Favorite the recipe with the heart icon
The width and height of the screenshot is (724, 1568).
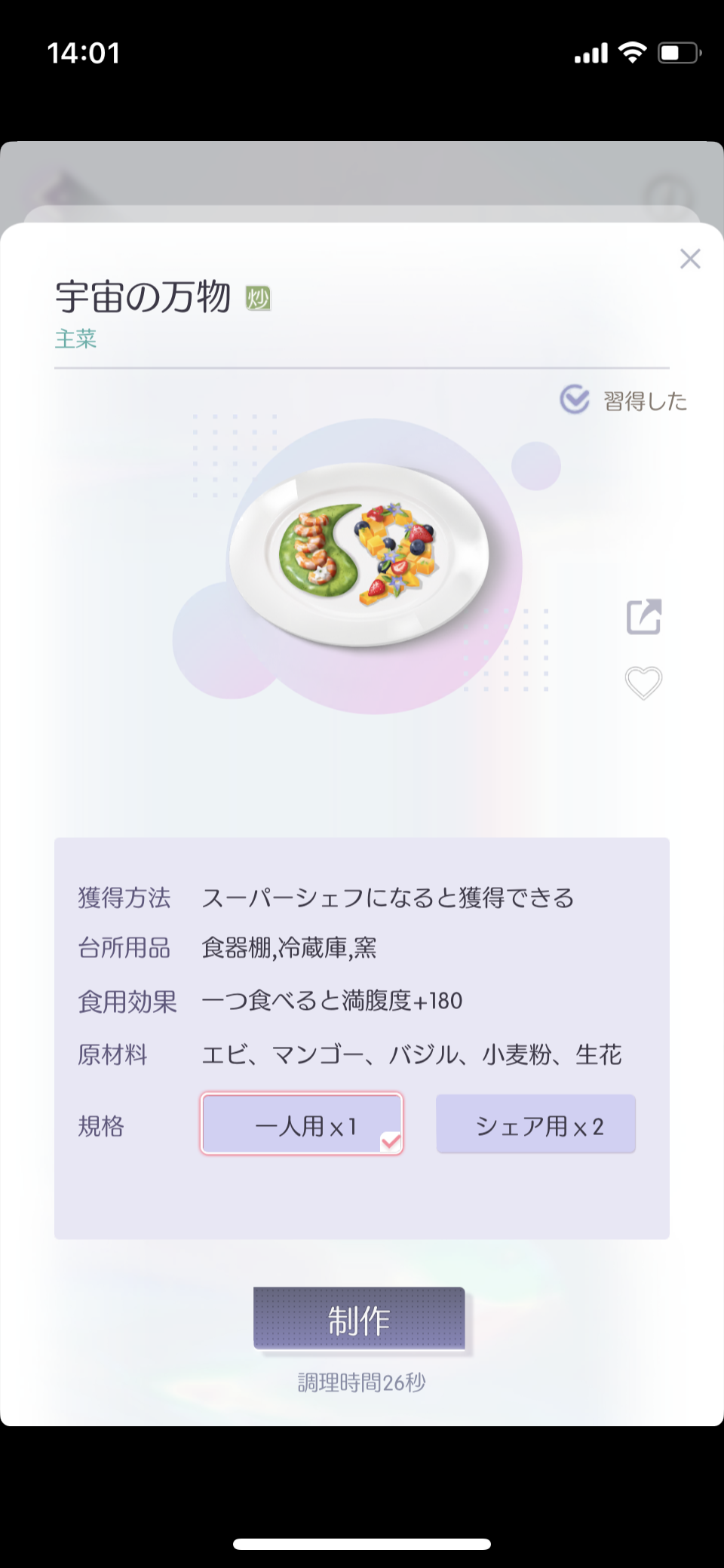[x=644, y=683]
